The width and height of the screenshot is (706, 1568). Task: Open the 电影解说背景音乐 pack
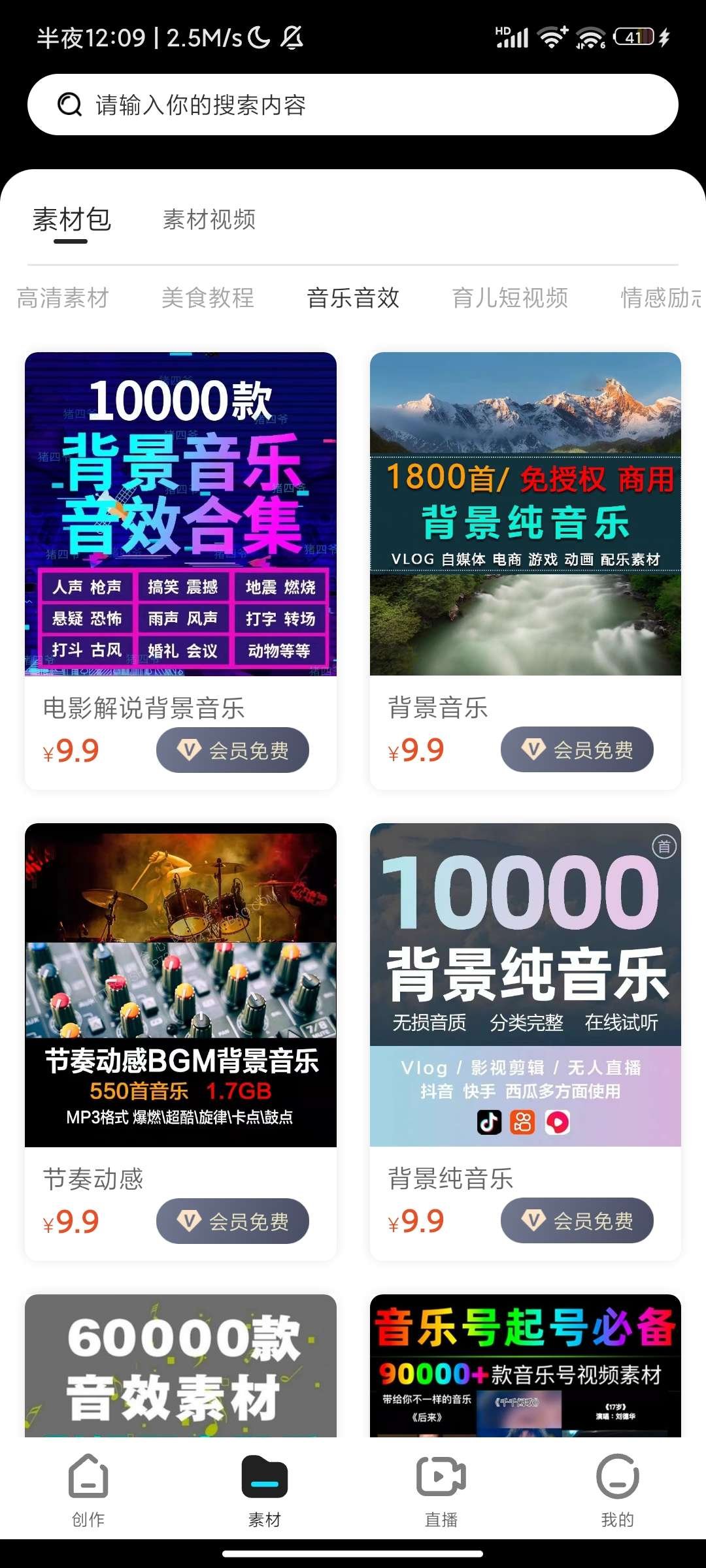coord(180,514)
